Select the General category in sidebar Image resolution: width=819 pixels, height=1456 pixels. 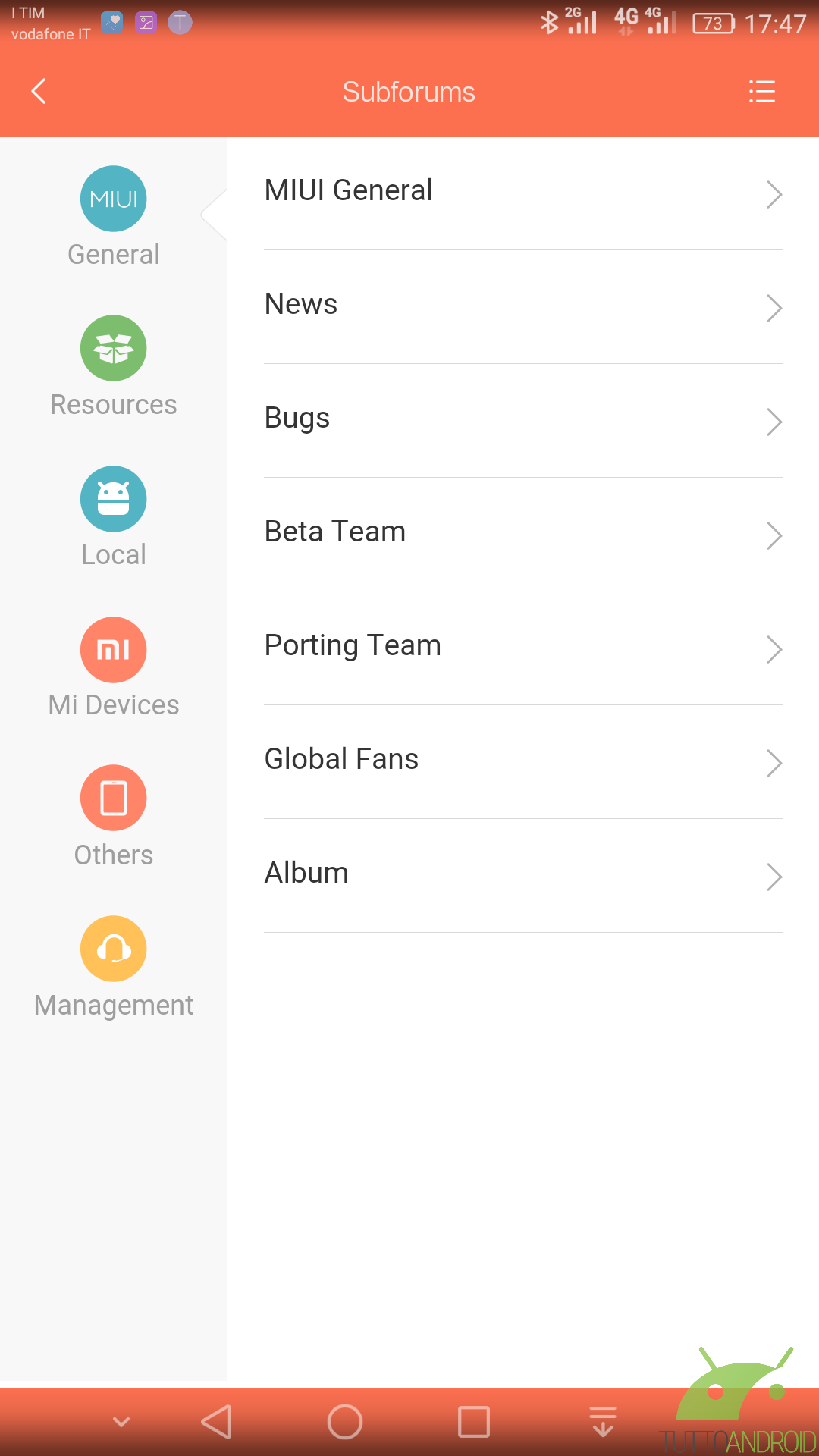[114, 217]
